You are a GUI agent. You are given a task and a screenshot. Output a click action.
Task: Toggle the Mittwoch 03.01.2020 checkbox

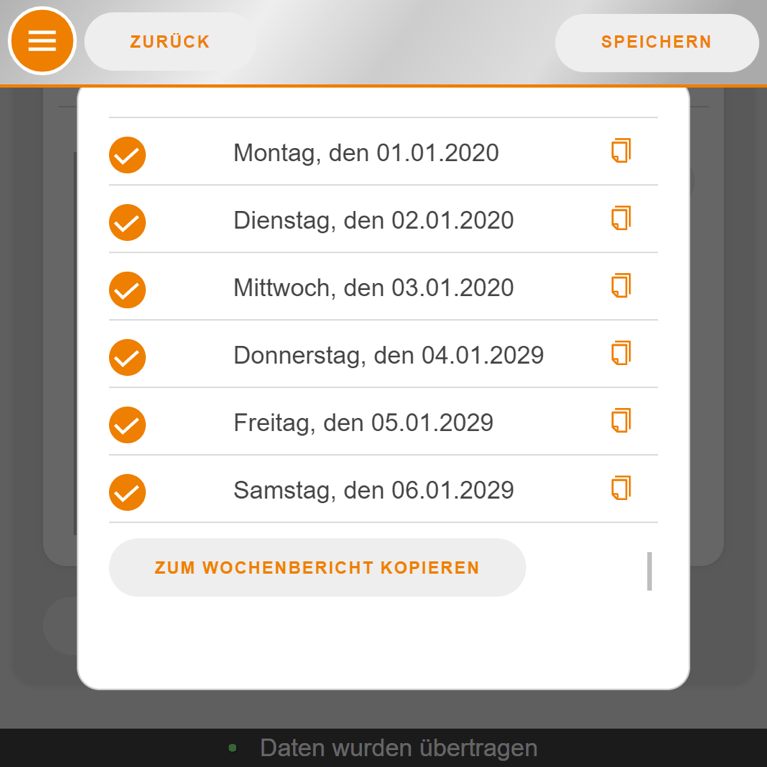(127, 290)
